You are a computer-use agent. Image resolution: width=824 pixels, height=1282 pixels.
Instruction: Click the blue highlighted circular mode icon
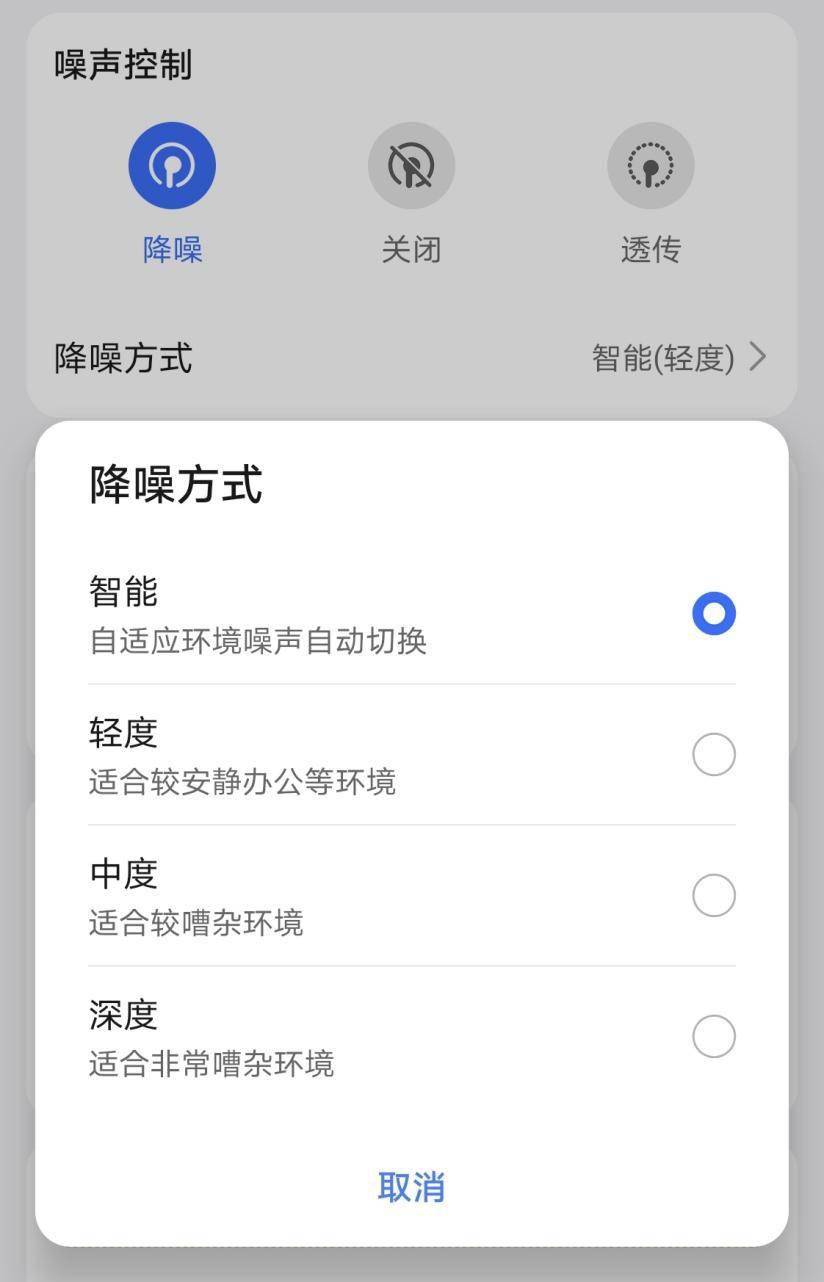click(x=172, y=164)
